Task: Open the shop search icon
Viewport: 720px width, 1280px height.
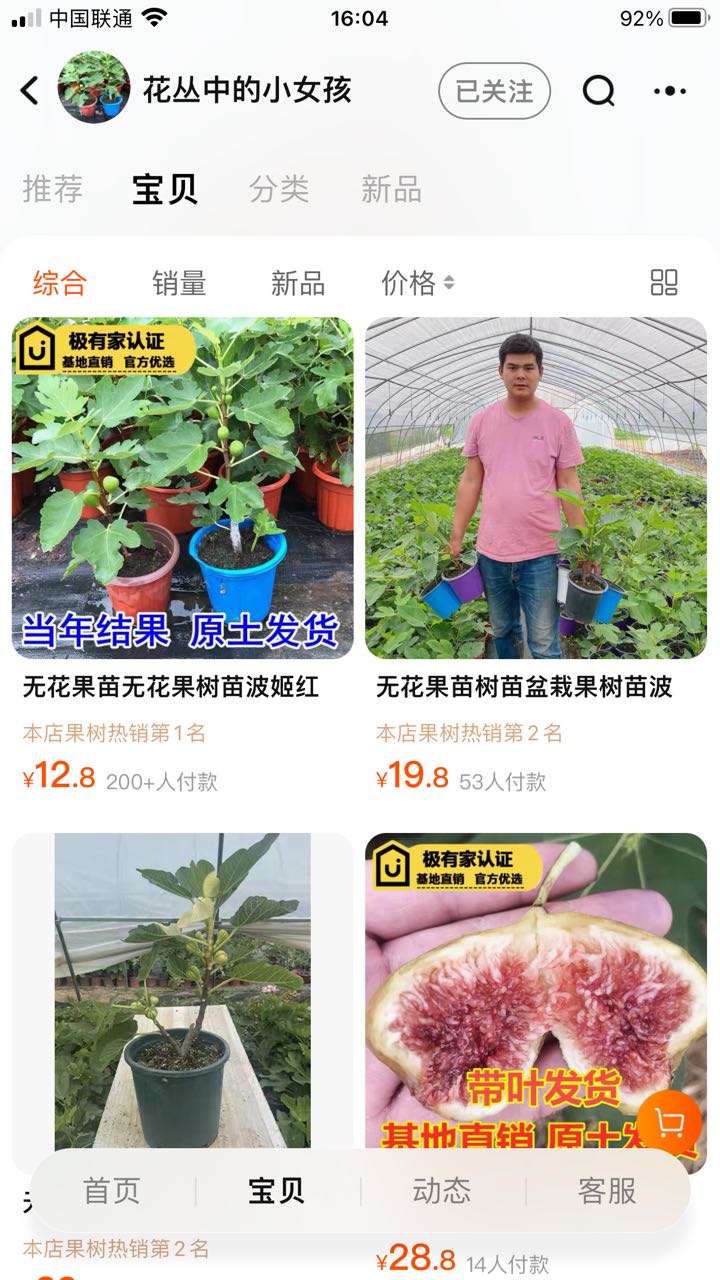Action: 598,91
